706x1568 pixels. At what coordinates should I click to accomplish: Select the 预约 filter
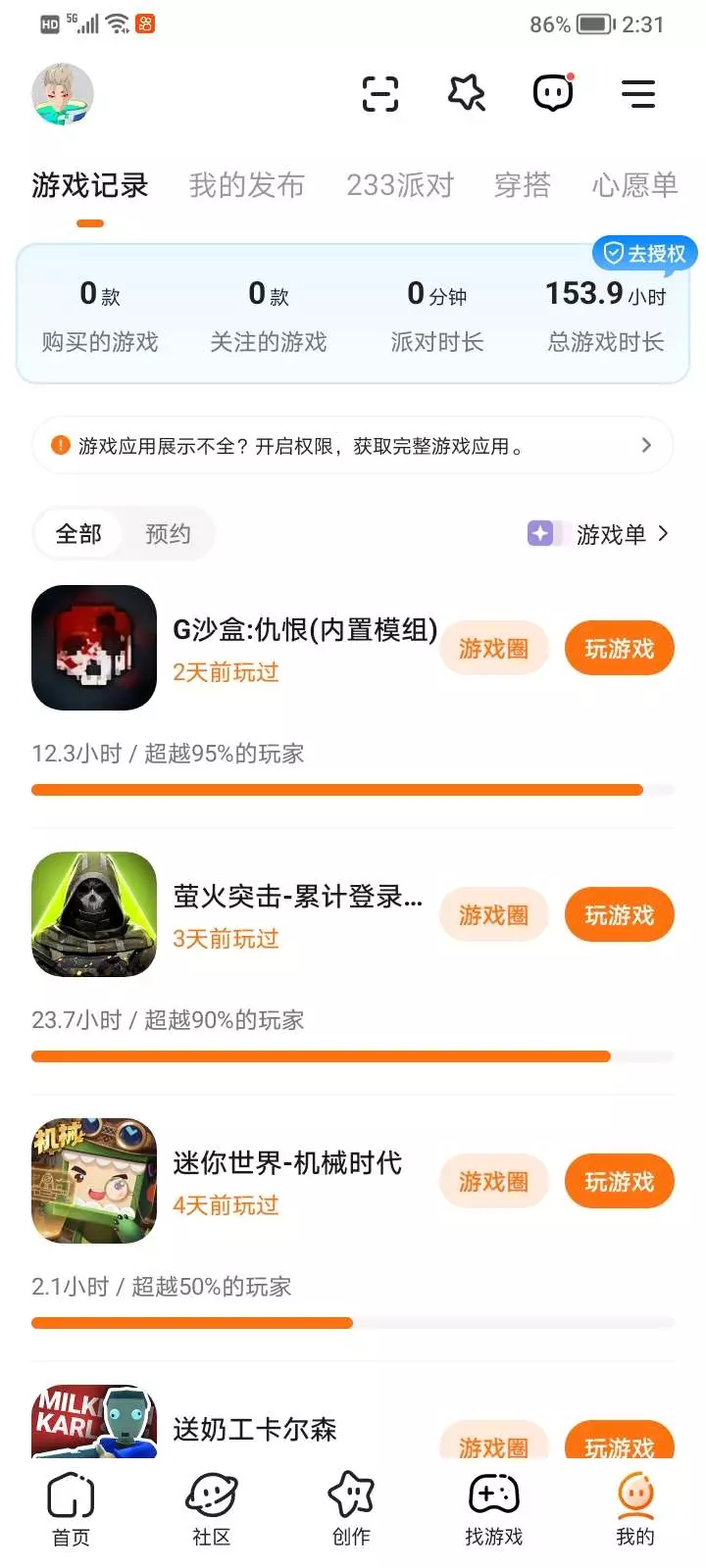pyautogui.click(x=168, y=534)
